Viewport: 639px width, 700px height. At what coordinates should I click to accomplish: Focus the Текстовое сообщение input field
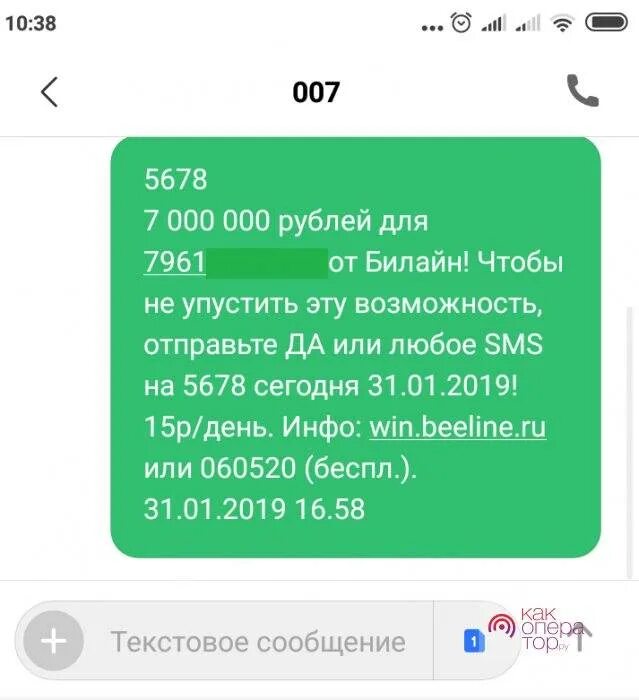point(258,641)
